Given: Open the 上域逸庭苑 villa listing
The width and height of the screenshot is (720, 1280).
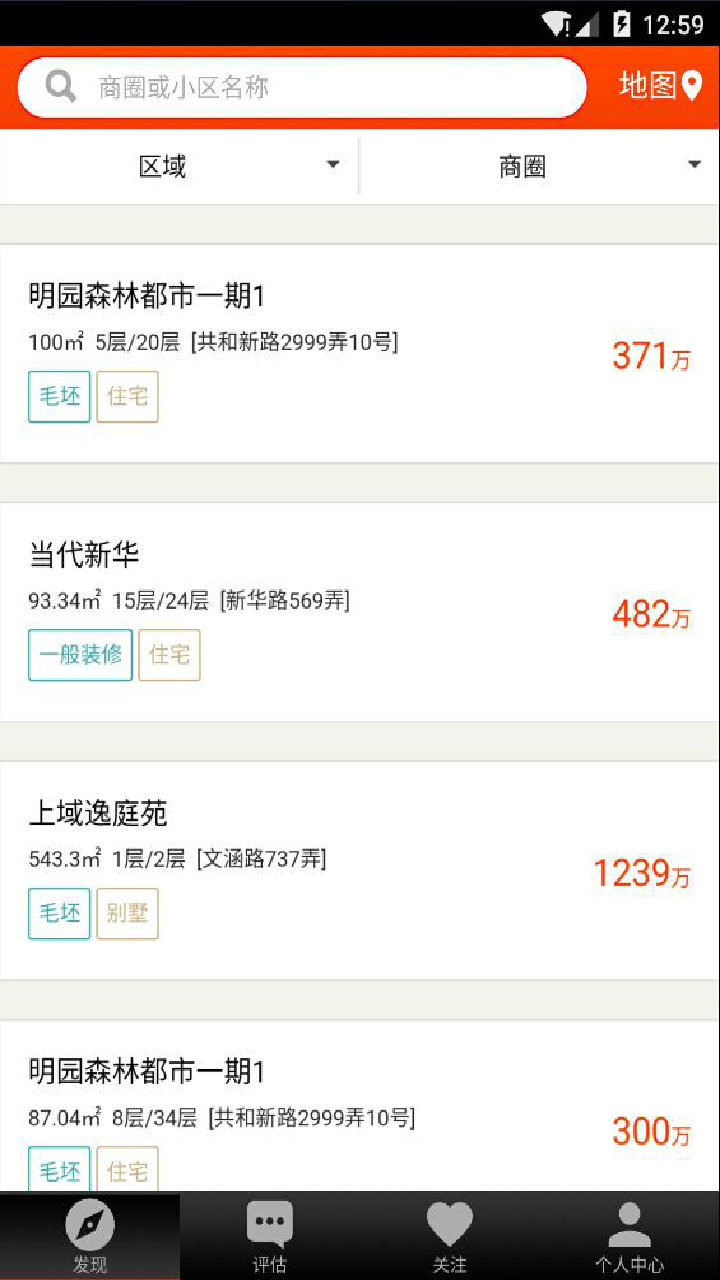Looking at the screenshot, I should coord(360,870).
